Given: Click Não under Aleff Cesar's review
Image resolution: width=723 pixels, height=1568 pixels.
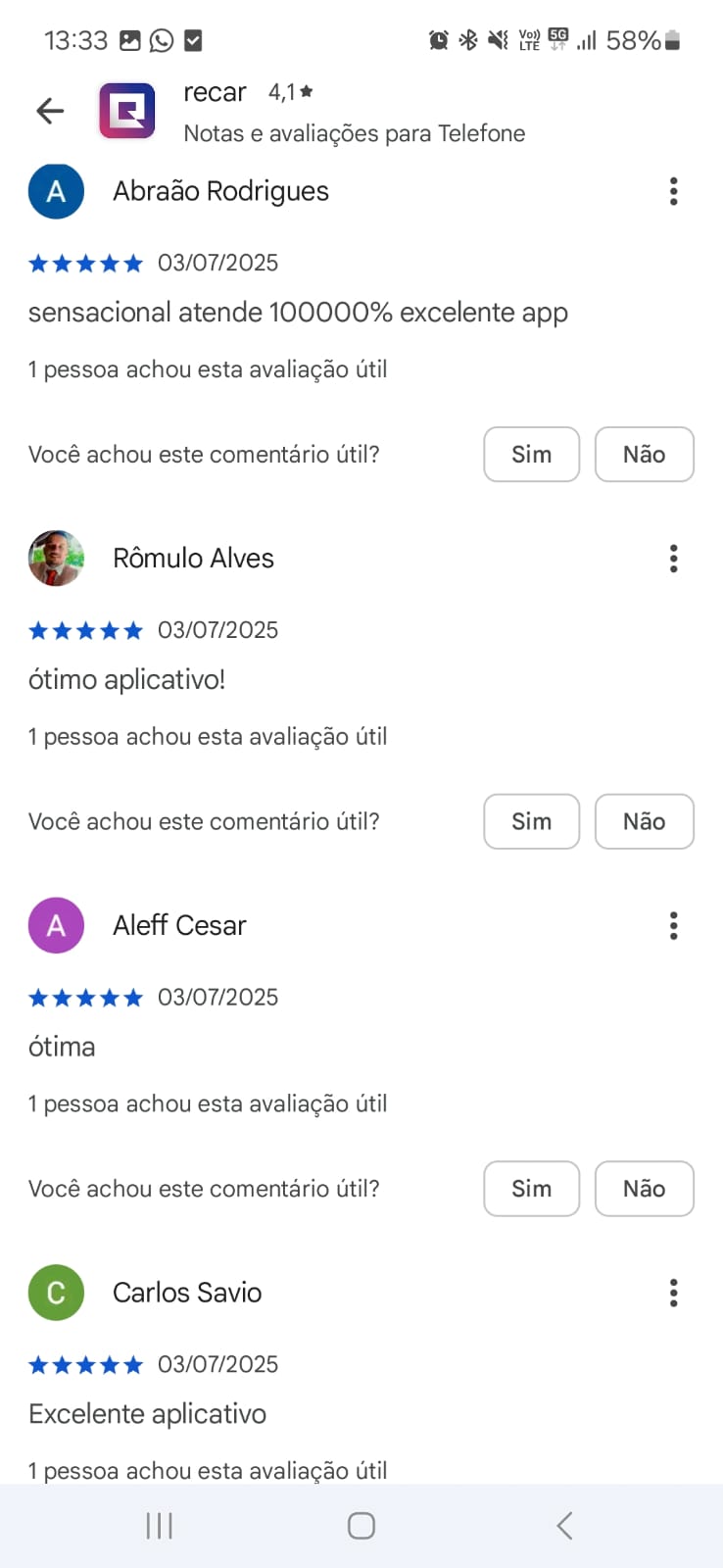Looking at the screenshot, I should click(x=644, y=1189).
